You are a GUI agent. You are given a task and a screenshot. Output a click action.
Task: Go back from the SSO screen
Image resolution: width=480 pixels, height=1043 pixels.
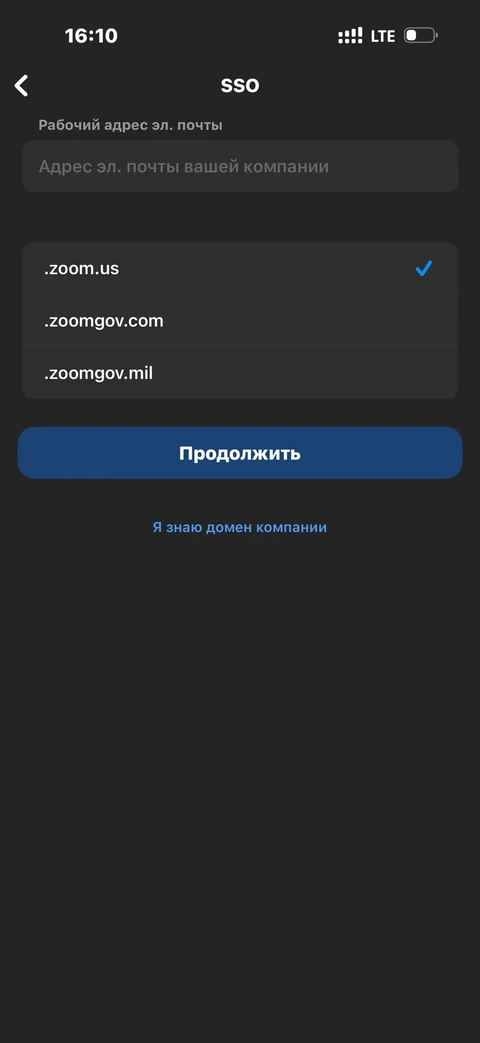click(x=22, y=86)
